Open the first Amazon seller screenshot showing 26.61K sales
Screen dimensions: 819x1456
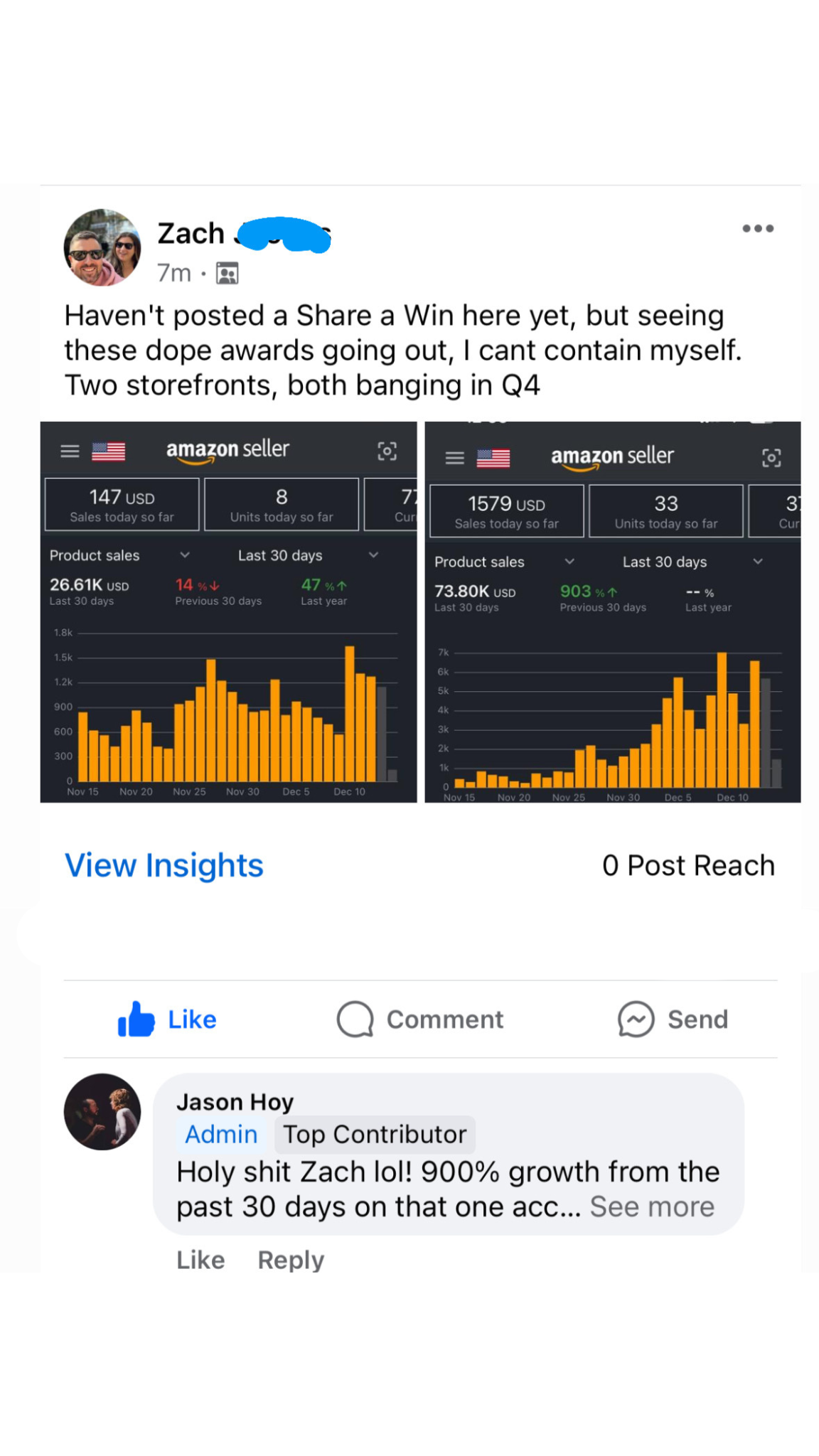coord(228,611)
